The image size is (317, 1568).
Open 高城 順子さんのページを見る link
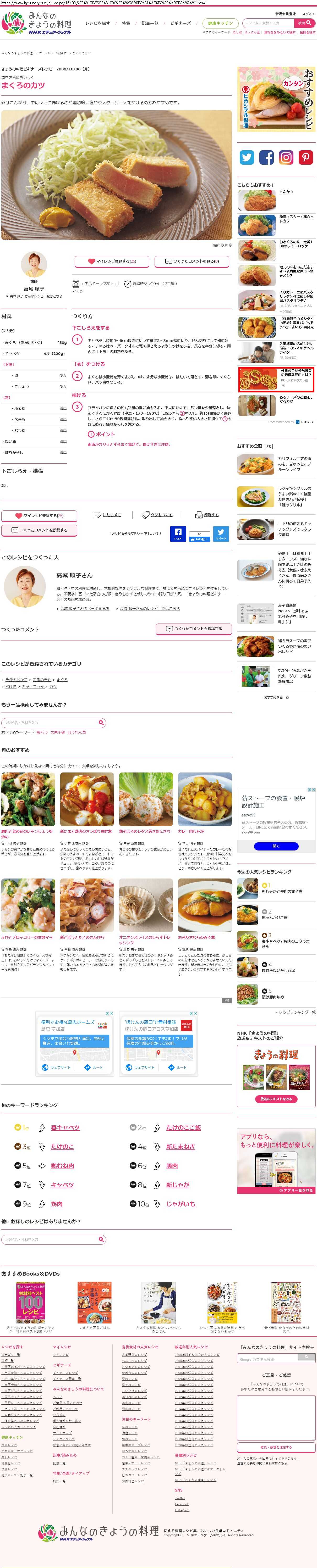tap(84, 608)
